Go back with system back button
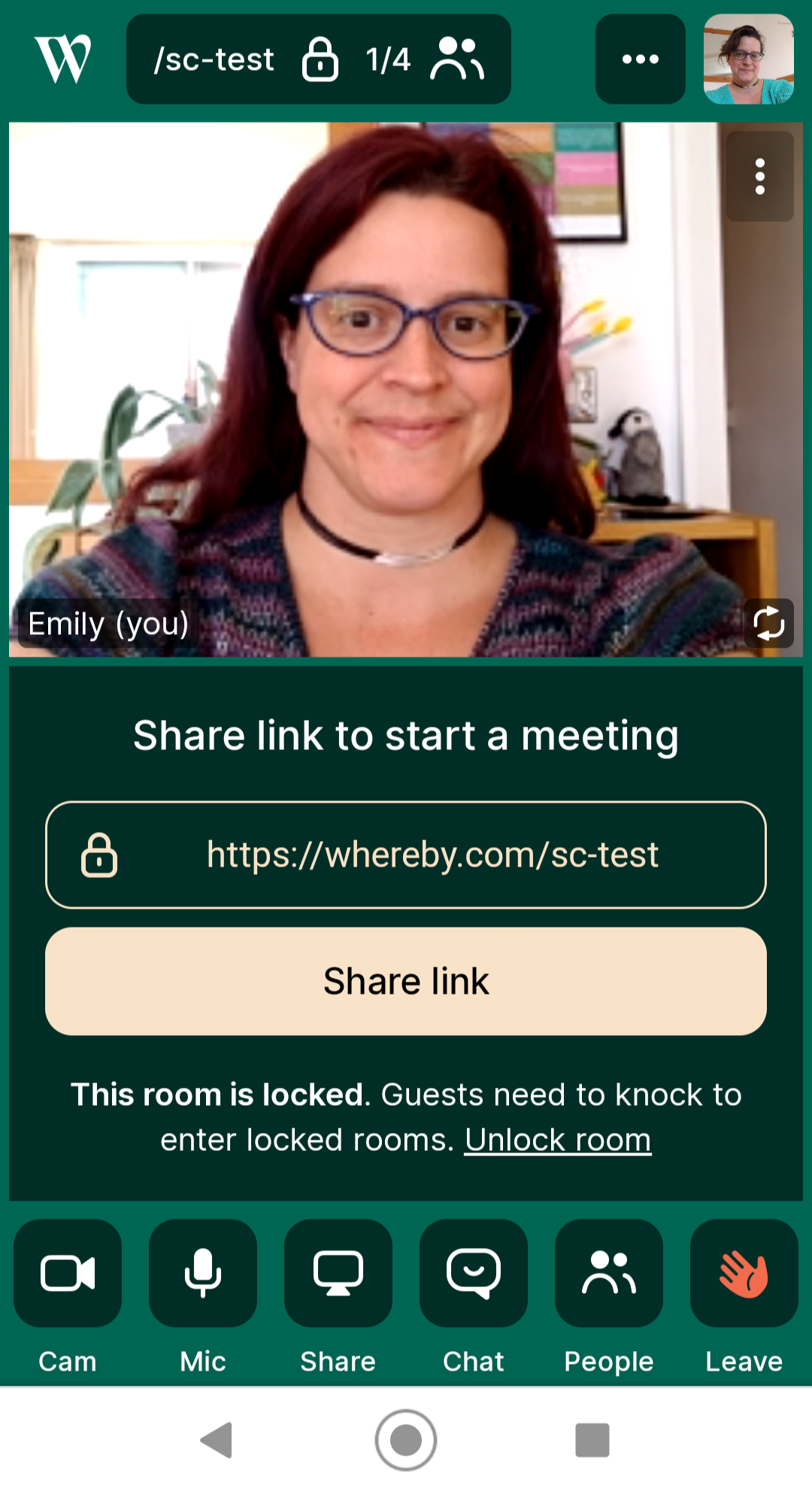812x1494 pixels. tap(217, 1440)
